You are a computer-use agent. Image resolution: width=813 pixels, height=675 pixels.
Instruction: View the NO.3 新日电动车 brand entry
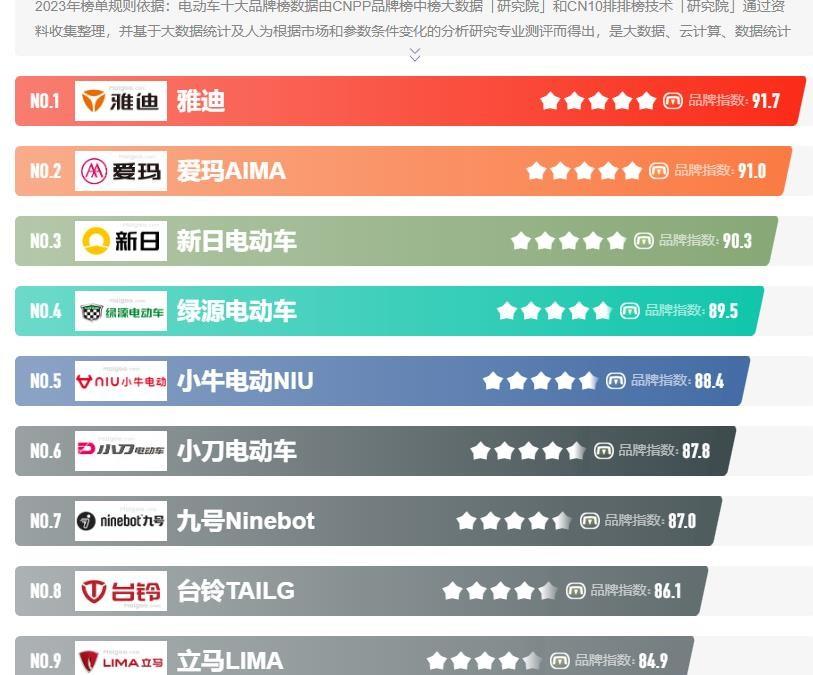point(236,241)
